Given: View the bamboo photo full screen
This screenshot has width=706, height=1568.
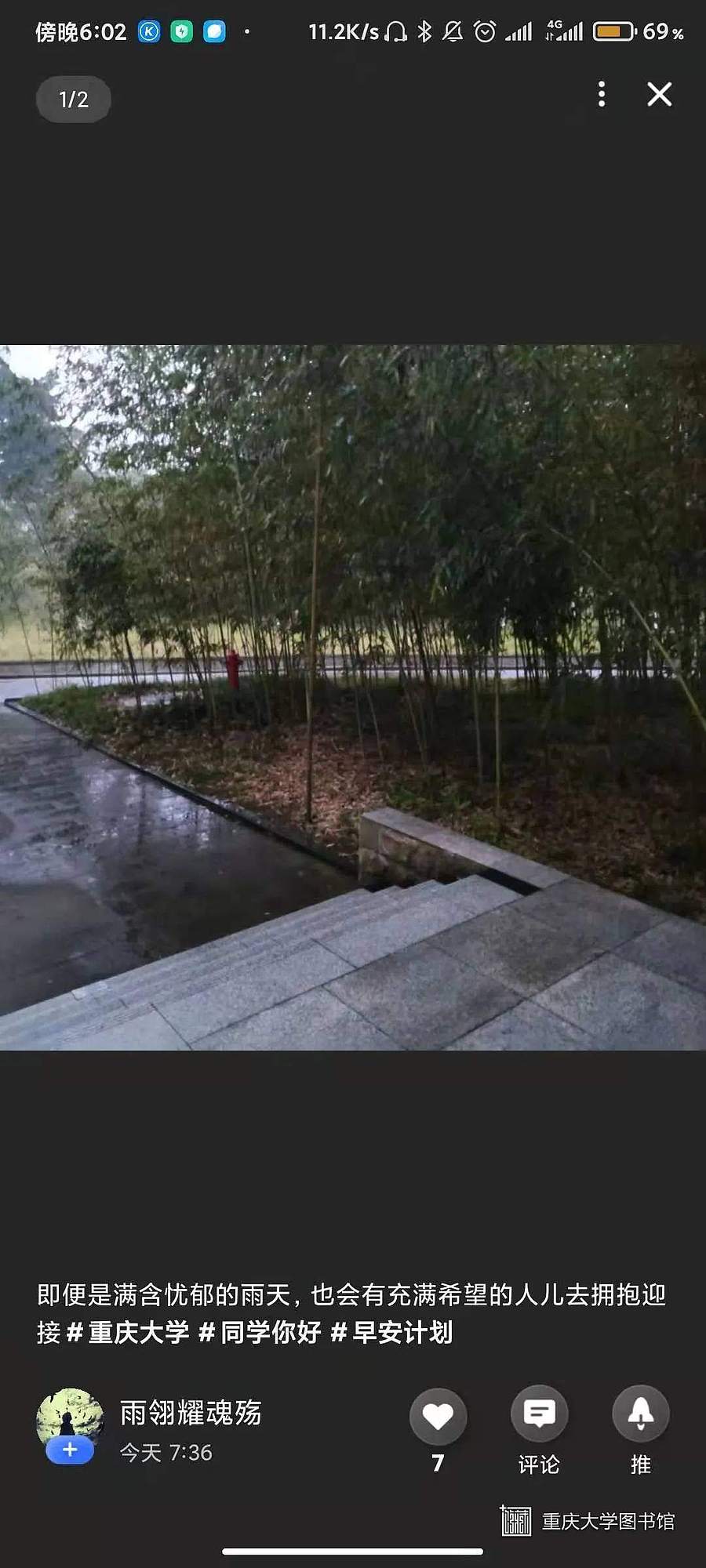Looking at the screenshot, I should [353, 698].
